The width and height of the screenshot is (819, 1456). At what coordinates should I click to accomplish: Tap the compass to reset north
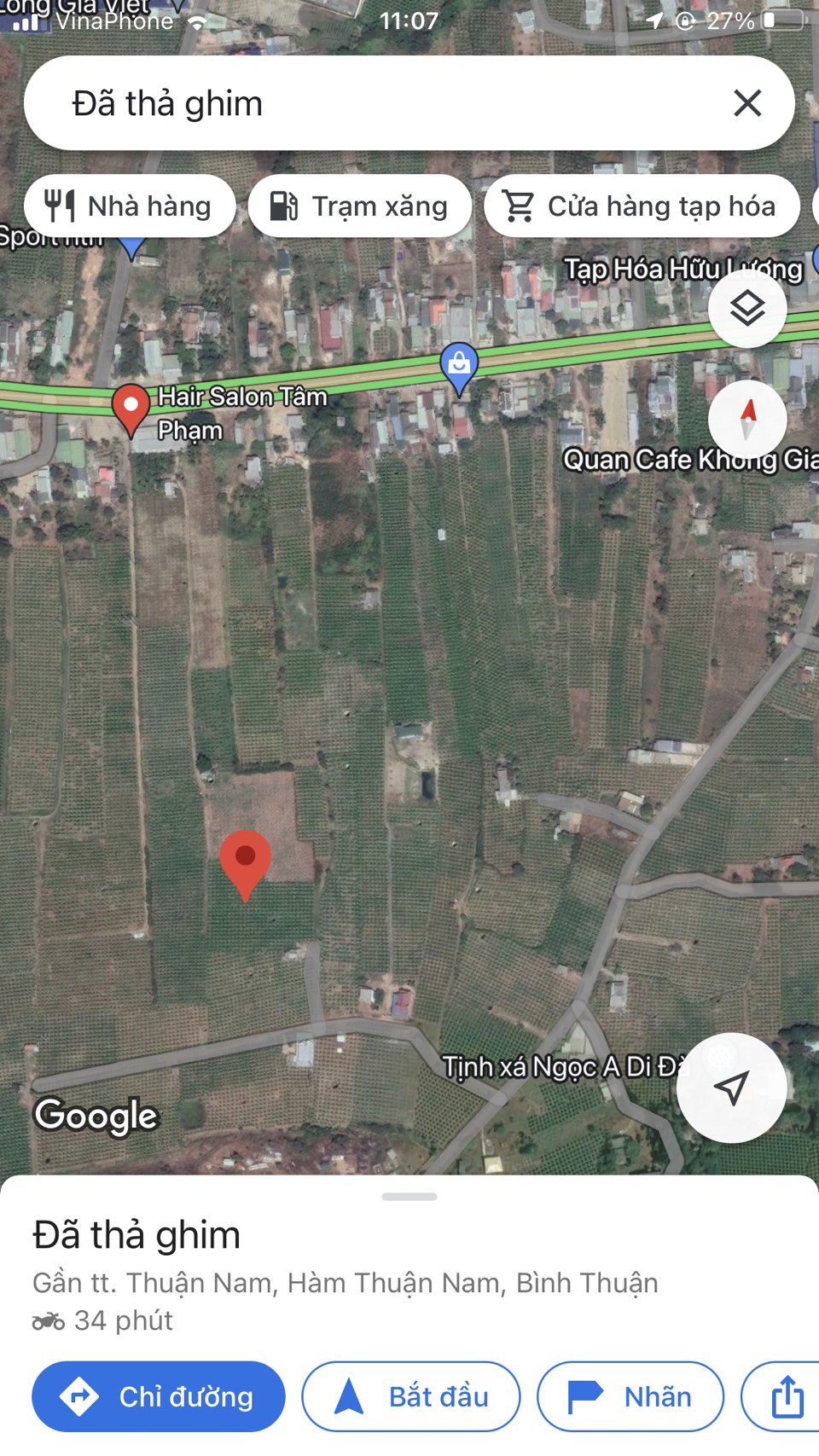(x=747, y=420)
